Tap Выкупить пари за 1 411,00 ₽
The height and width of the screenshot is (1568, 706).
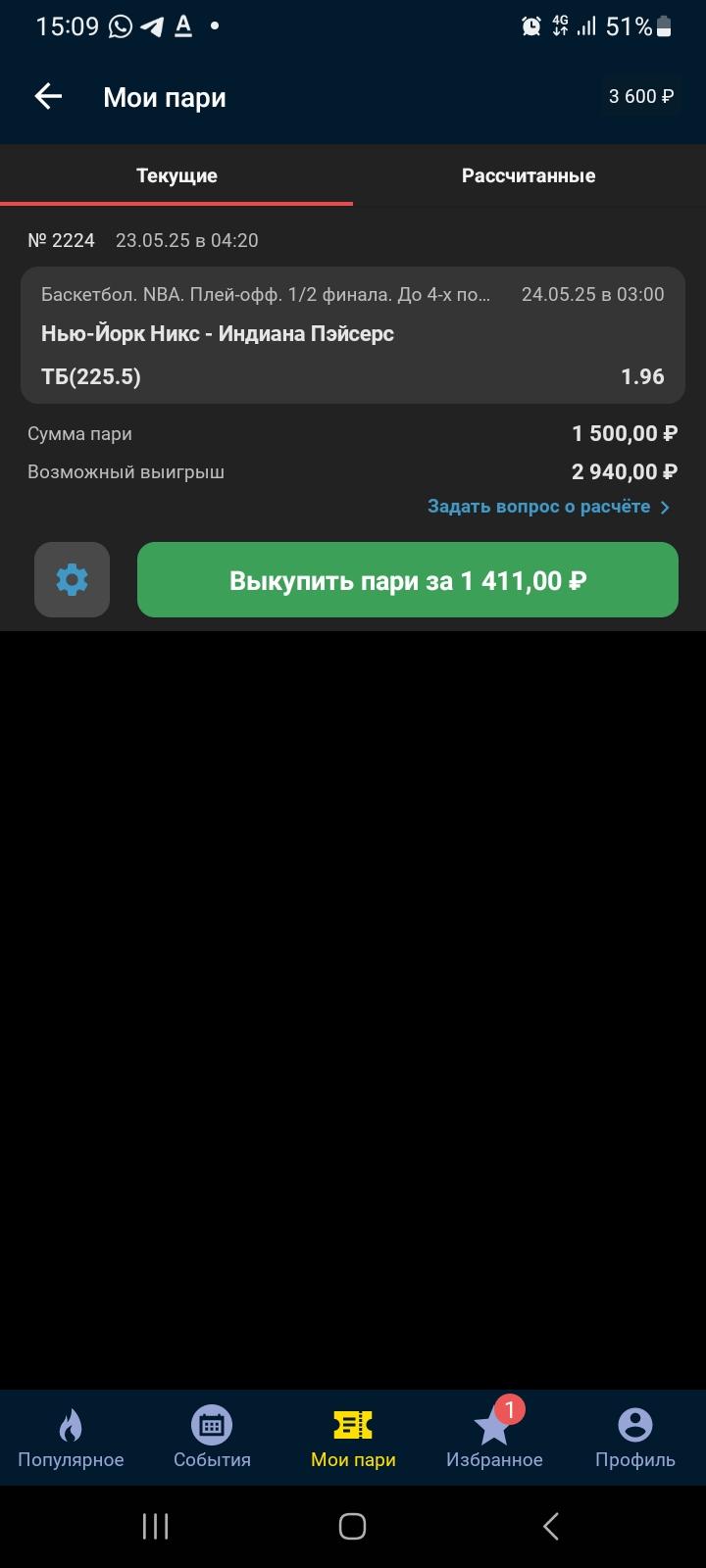click(x=408, y=580)
